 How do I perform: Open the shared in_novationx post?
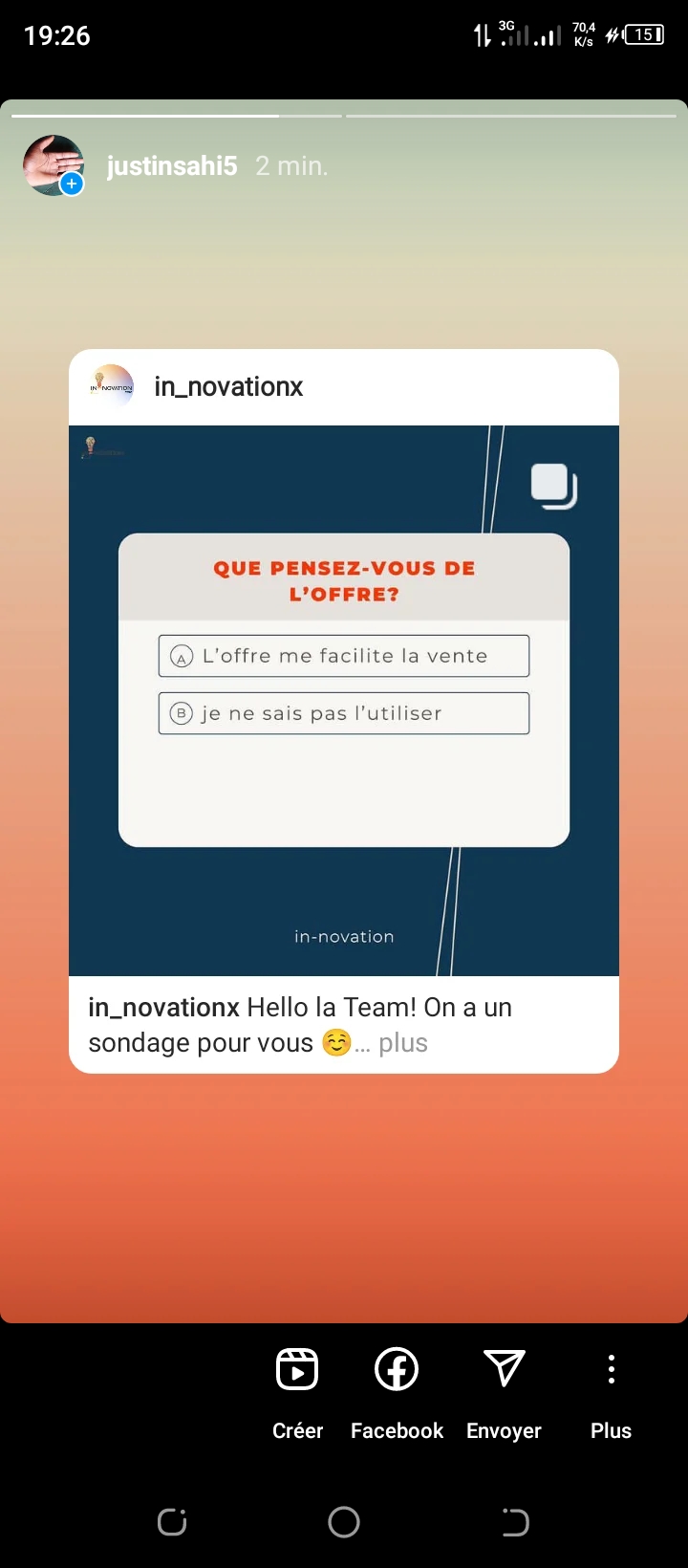[x=344, y=701]
